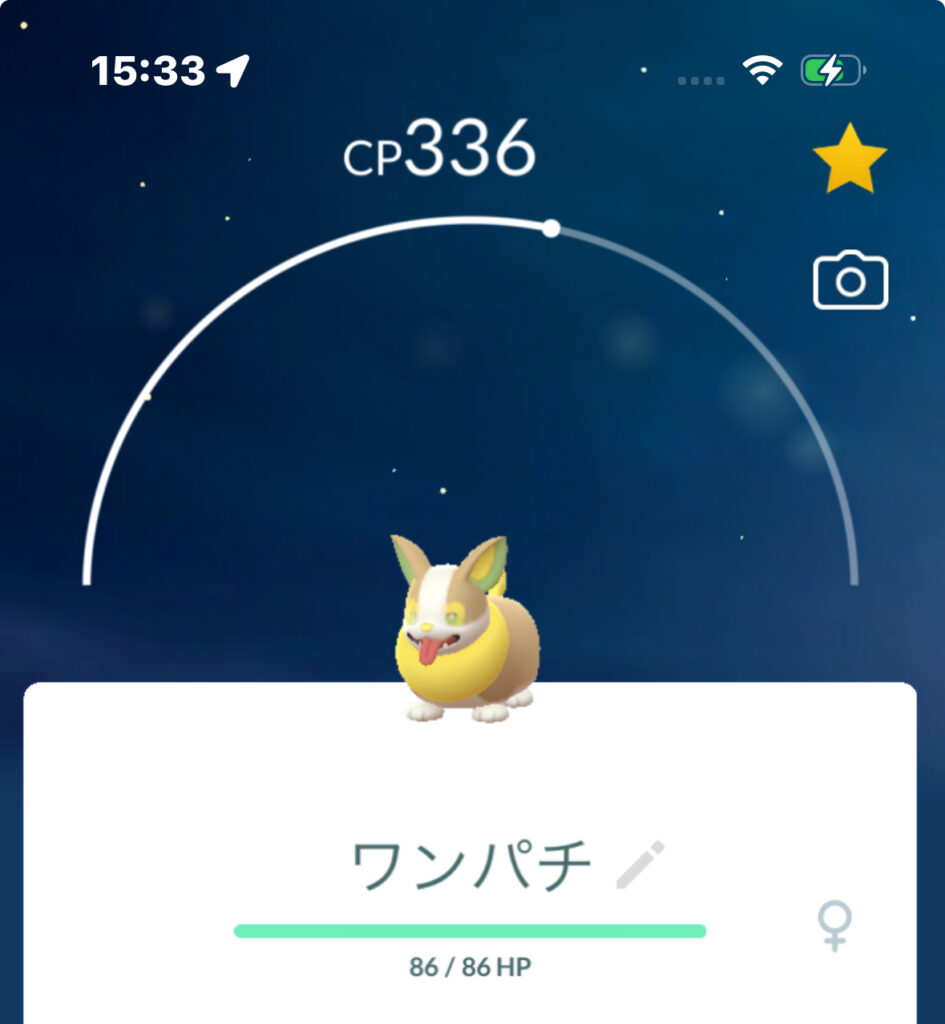This screenshot has height=1024, width=945.
Task: Open the AR camera icon
Action: point(850,281)
